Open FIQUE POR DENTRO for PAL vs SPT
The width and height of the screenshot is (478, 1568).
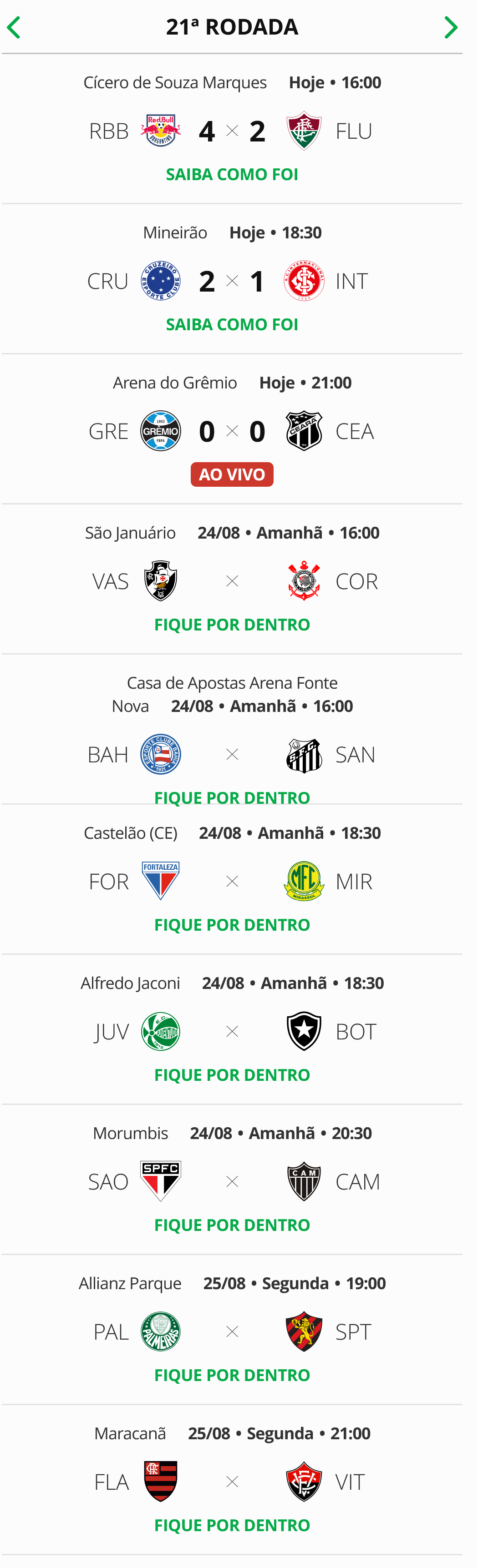[x=232, y=1375]
